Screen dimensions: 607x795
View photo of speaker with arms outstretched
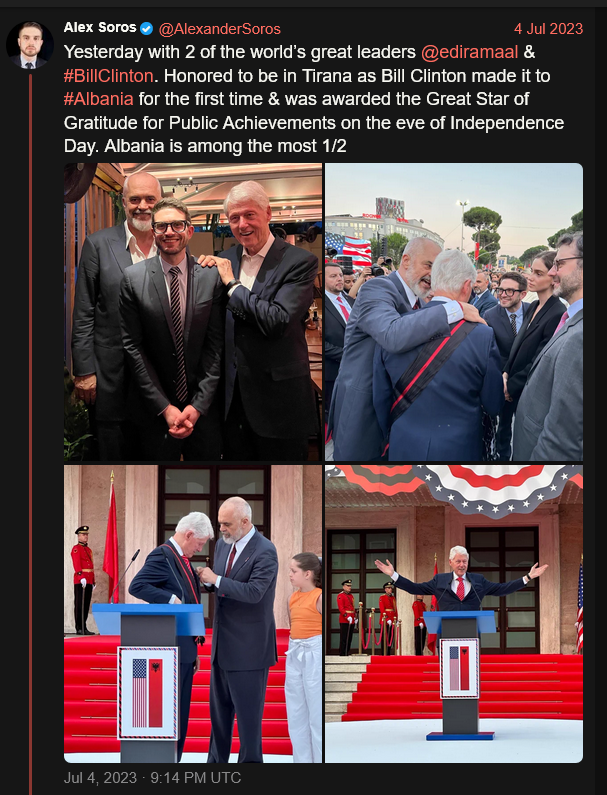454,613
